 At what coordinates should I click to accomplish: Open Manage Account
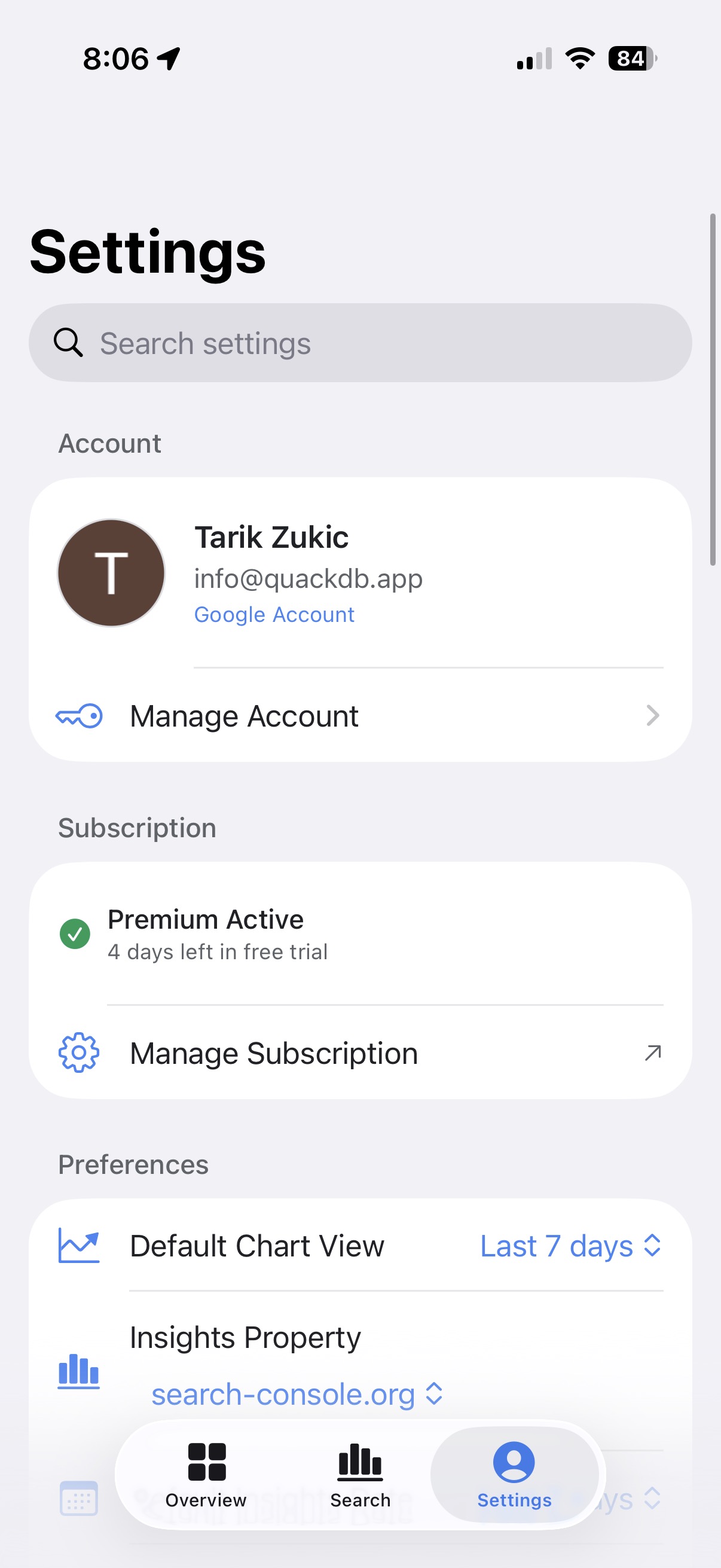tap(359, 716)
